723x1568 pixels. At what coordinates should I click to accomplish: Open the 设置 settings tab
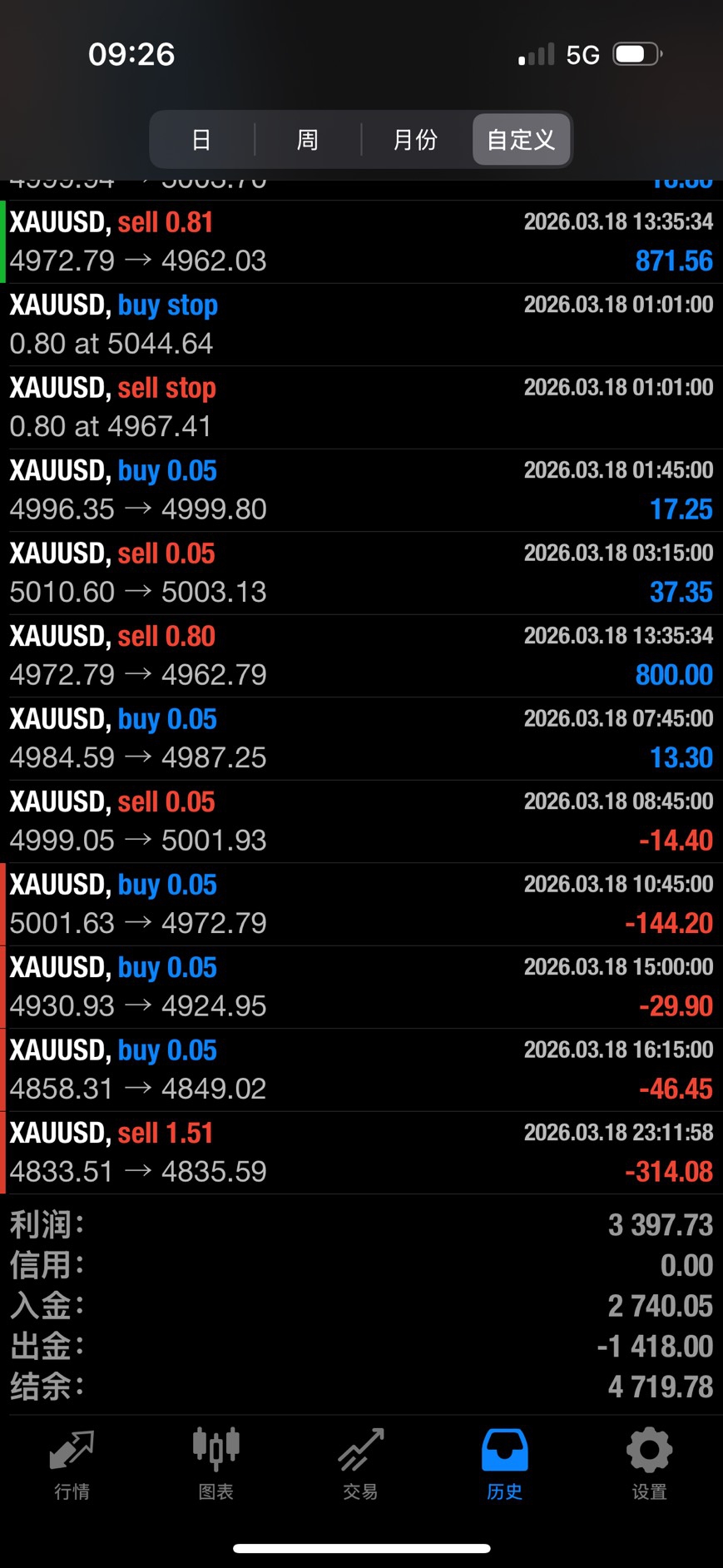click(x=649, y=1465)
